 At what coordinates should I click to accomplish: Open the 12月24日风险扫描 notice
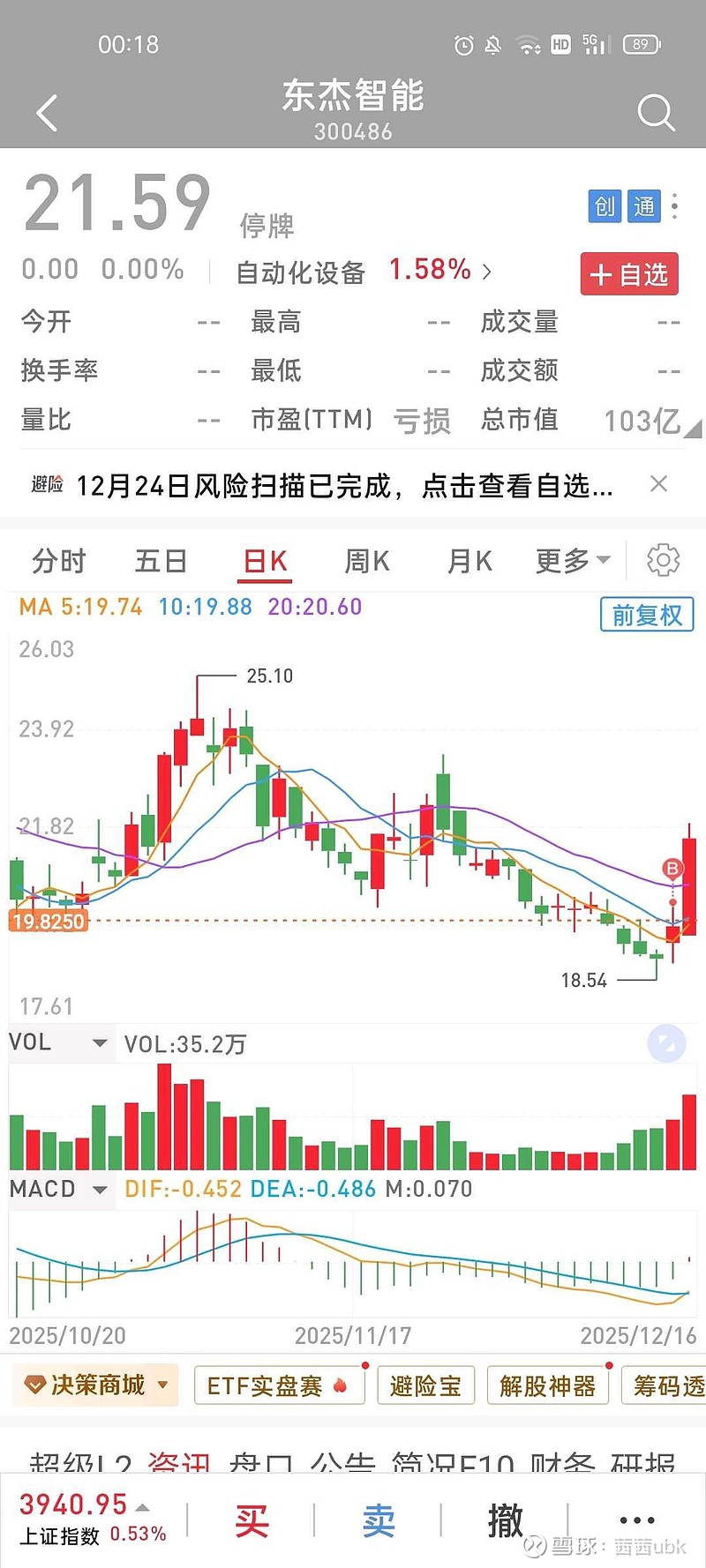pos(344,486)
